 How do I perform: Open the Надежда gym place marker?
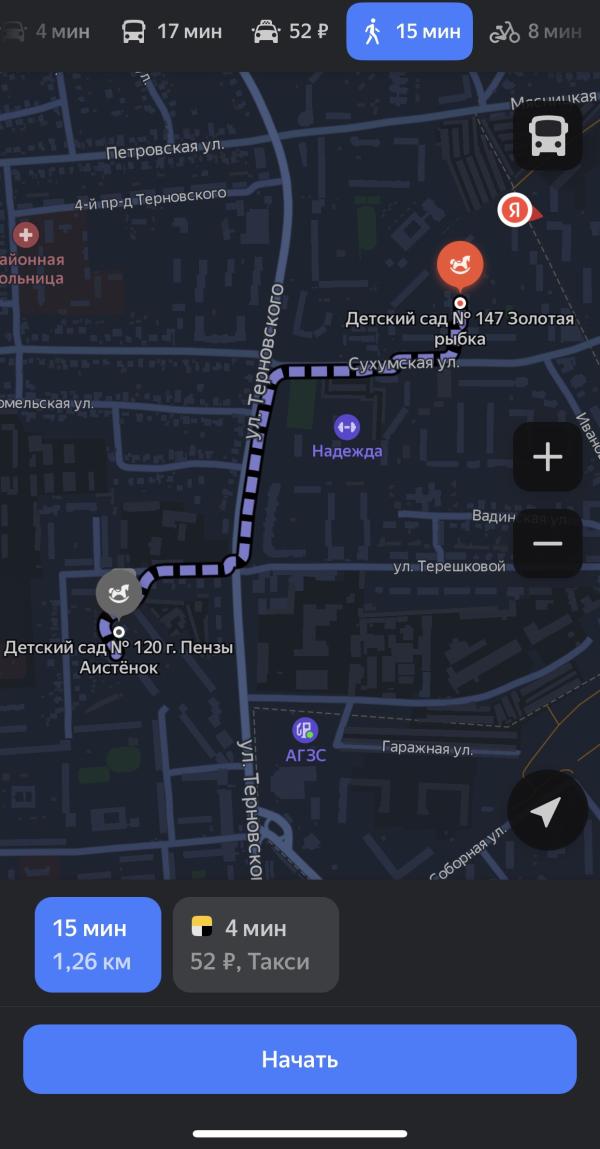tap(347, 426)
